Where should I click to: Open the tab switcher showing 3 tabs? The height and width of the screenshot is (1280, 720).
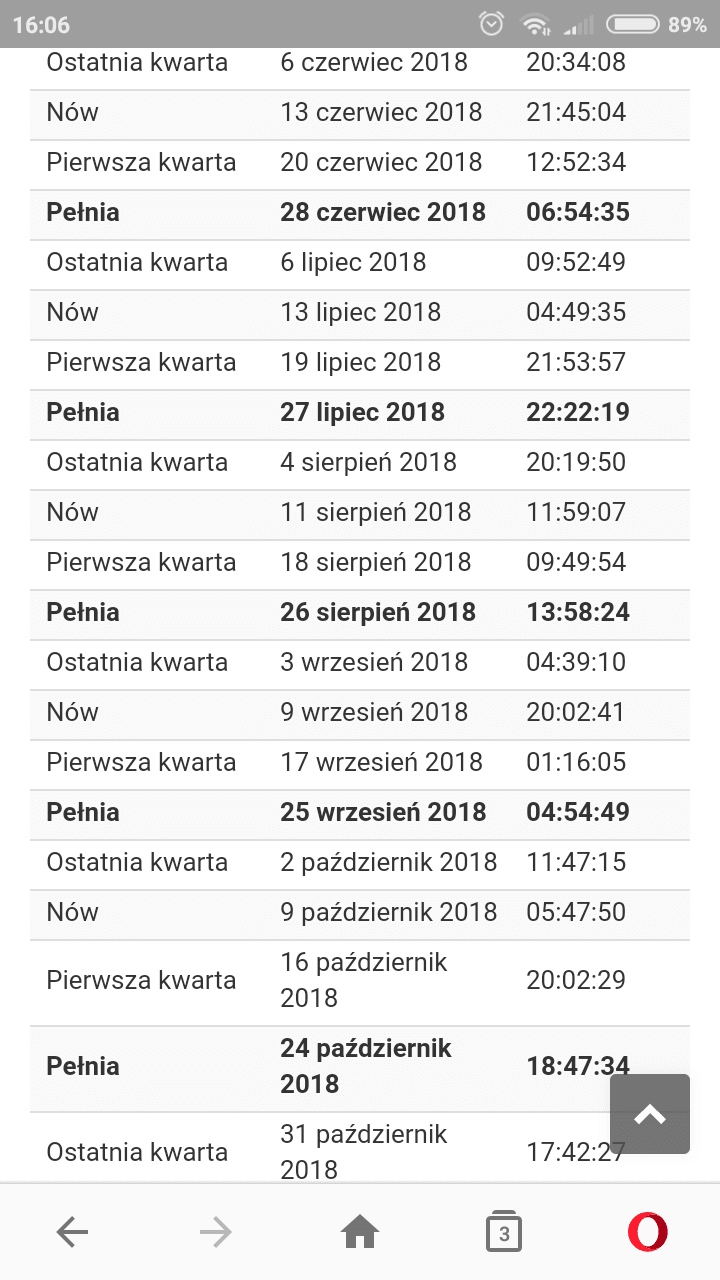click(x=504, y=1233)
